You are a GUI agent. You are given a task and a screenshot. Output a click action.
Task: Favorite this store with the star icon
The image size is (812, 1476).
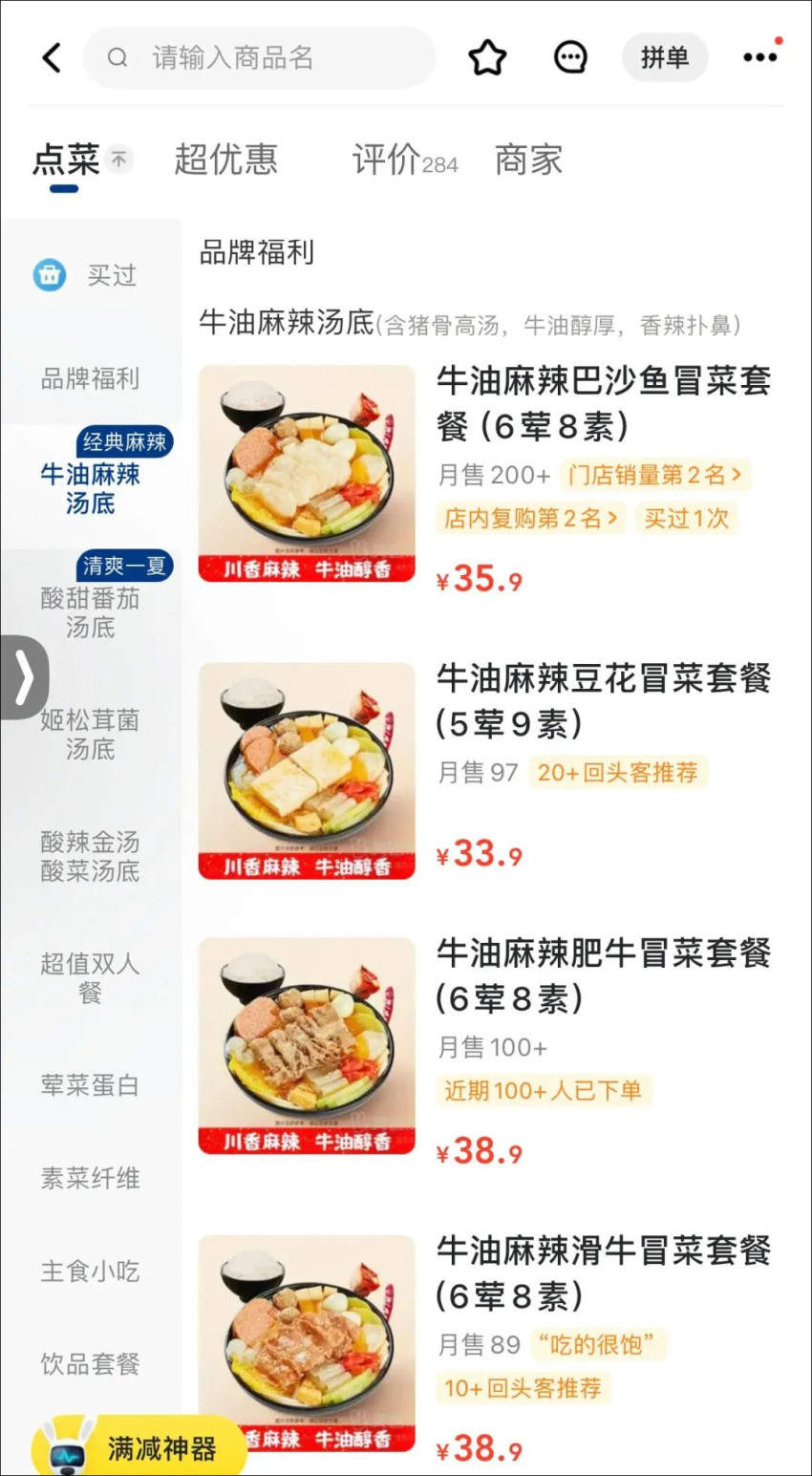pyautogui.click(x=487, y=58)
